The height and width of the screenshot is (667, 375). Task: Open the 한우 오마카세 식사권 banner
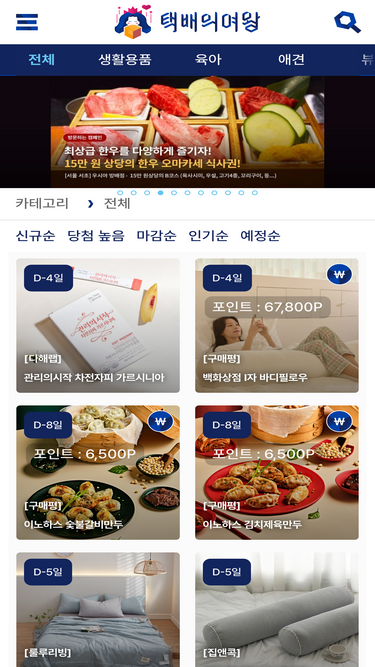tap(188, 132)
